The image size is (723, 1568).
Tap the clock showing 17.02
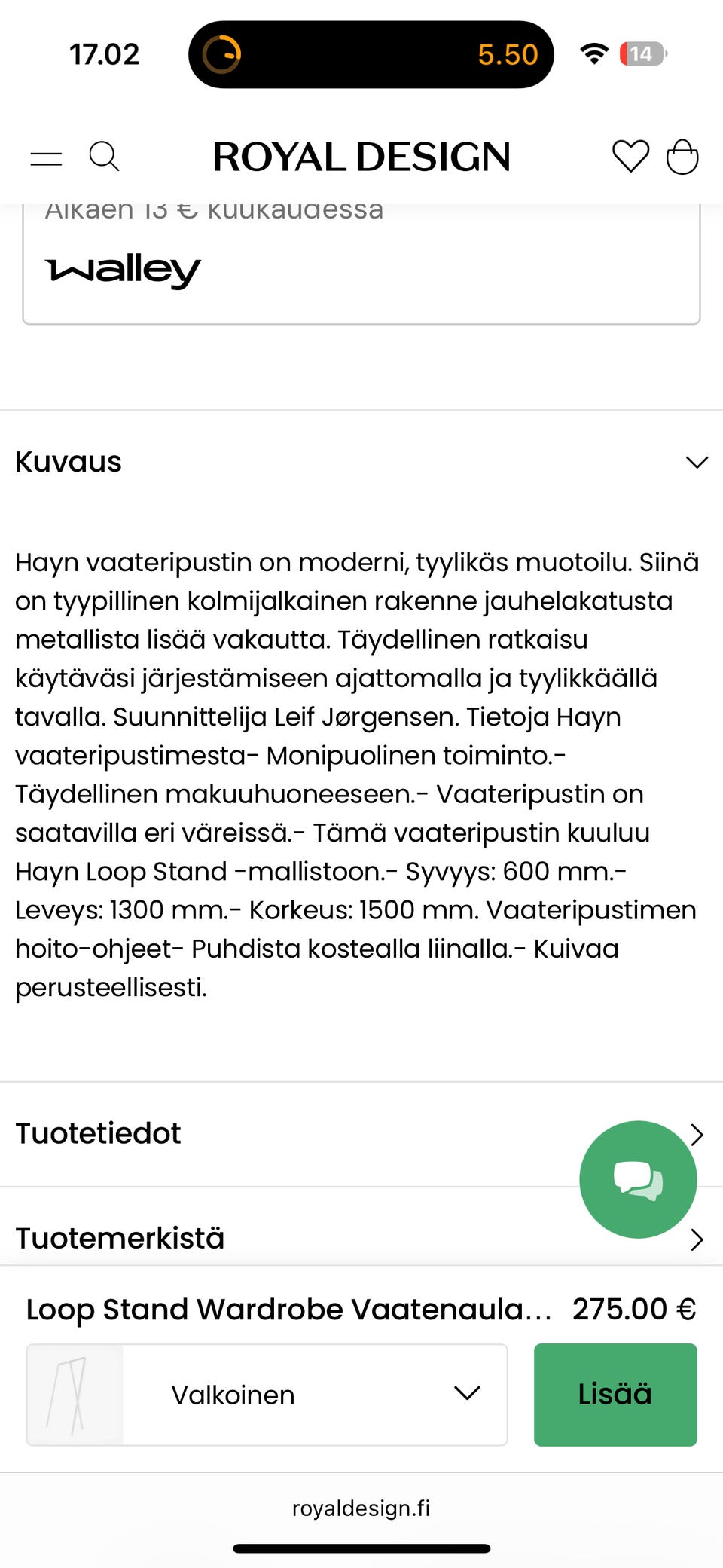click(x=105, y=53)
